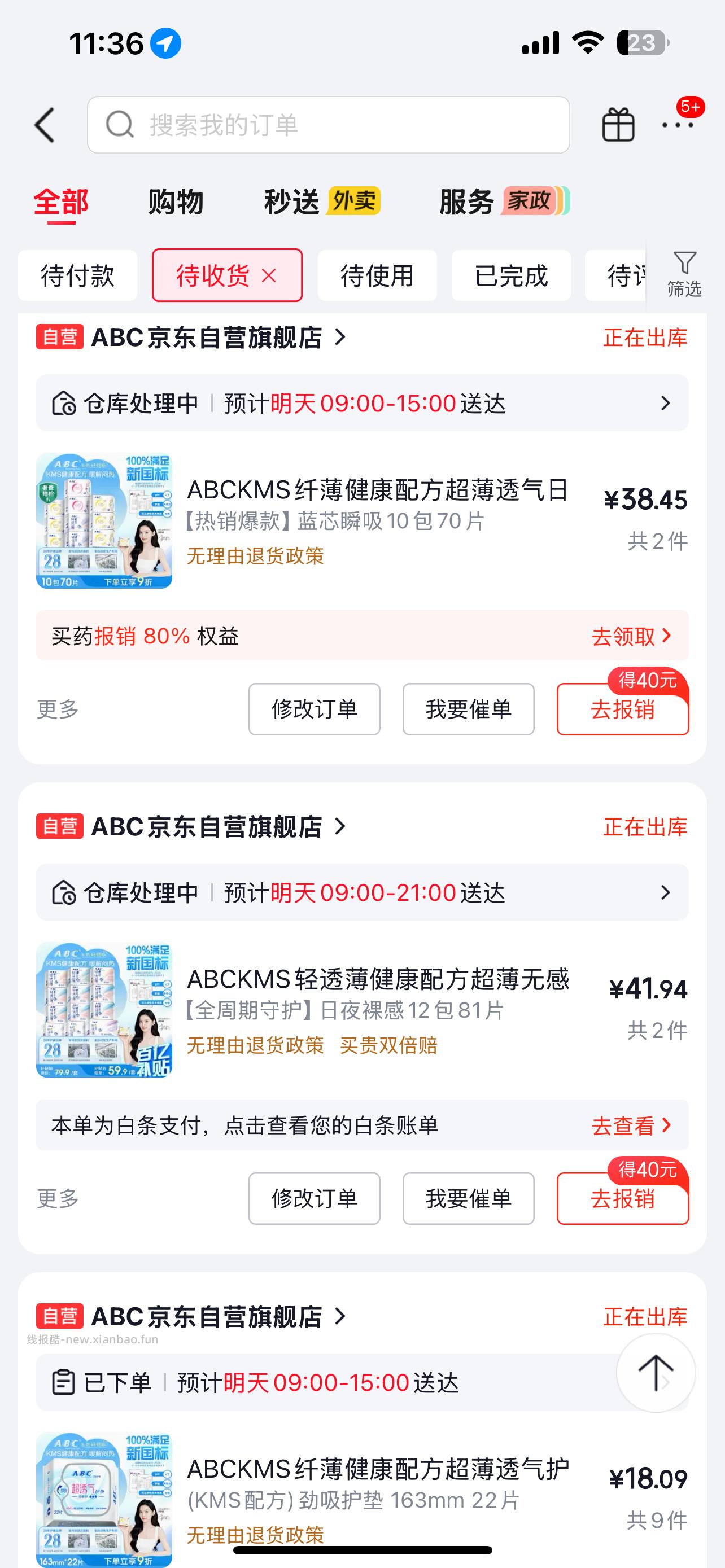Open the gift icon in the top bar
Screen dimensions: 725x1568
tap(617, 125)
